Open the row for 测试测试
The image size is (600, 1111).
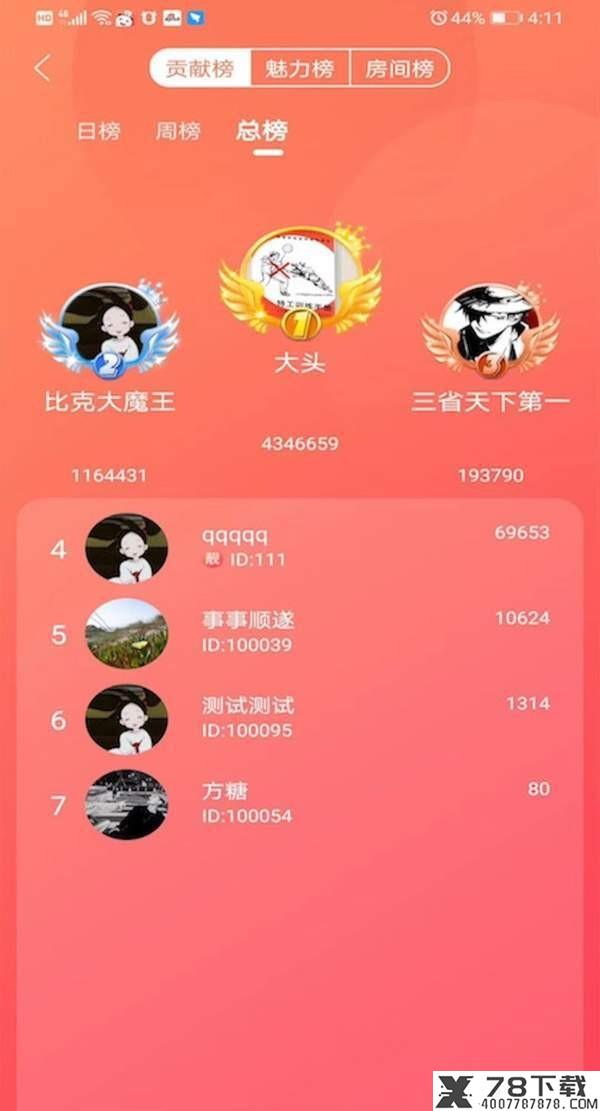300,718
